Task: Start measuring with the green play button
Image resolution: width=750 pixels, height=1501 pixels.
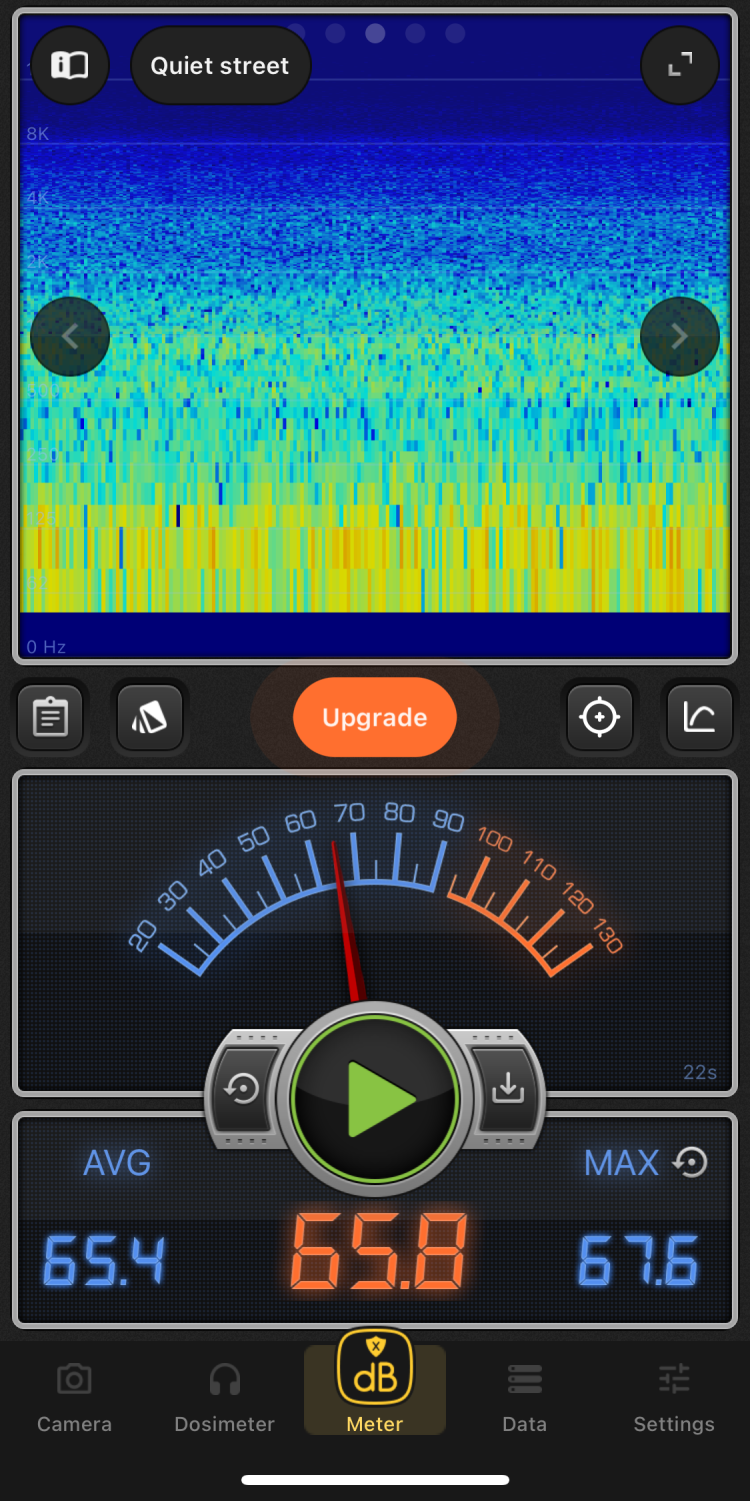Action: click(x=375, y=1099)
